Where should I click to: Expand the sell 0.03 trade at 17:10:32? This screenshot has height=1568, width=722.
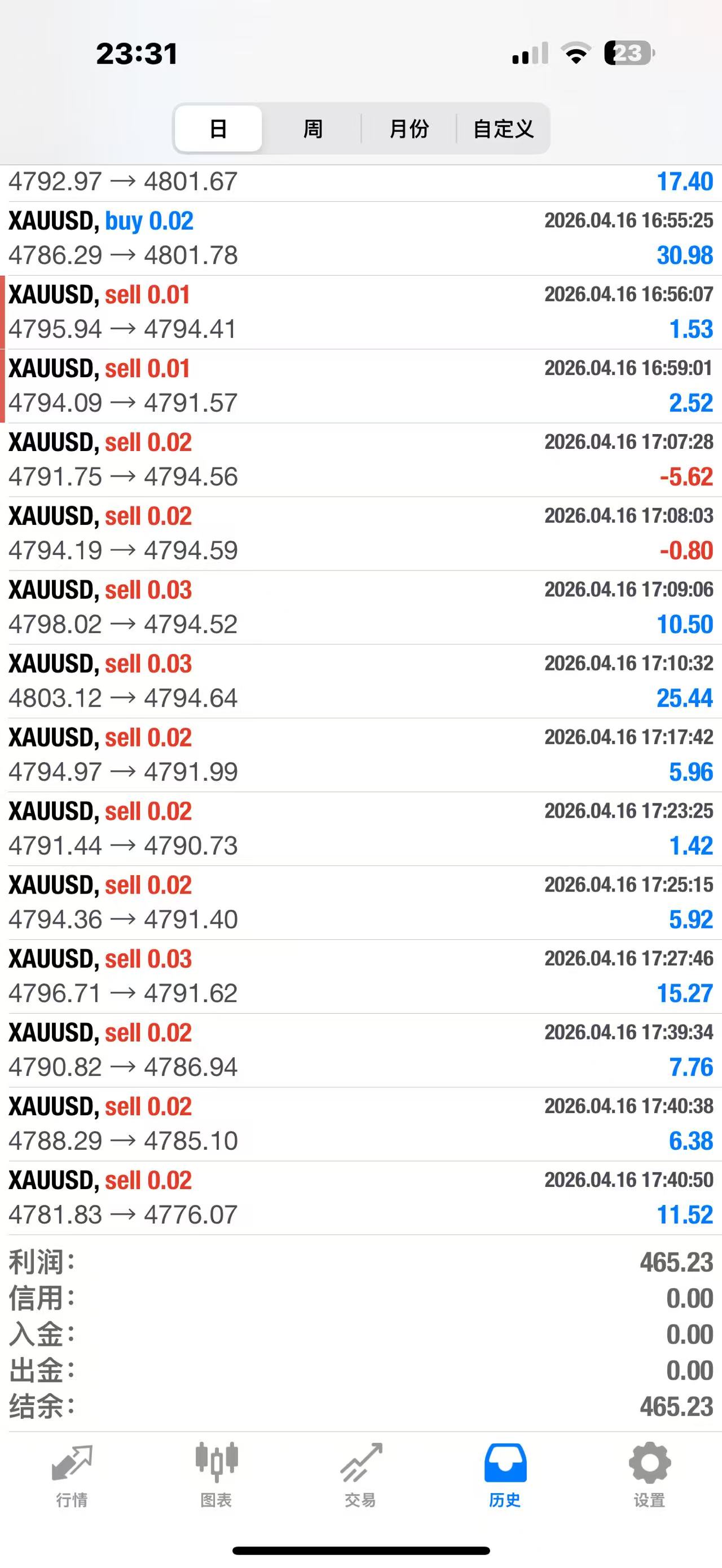click(360, 681)
